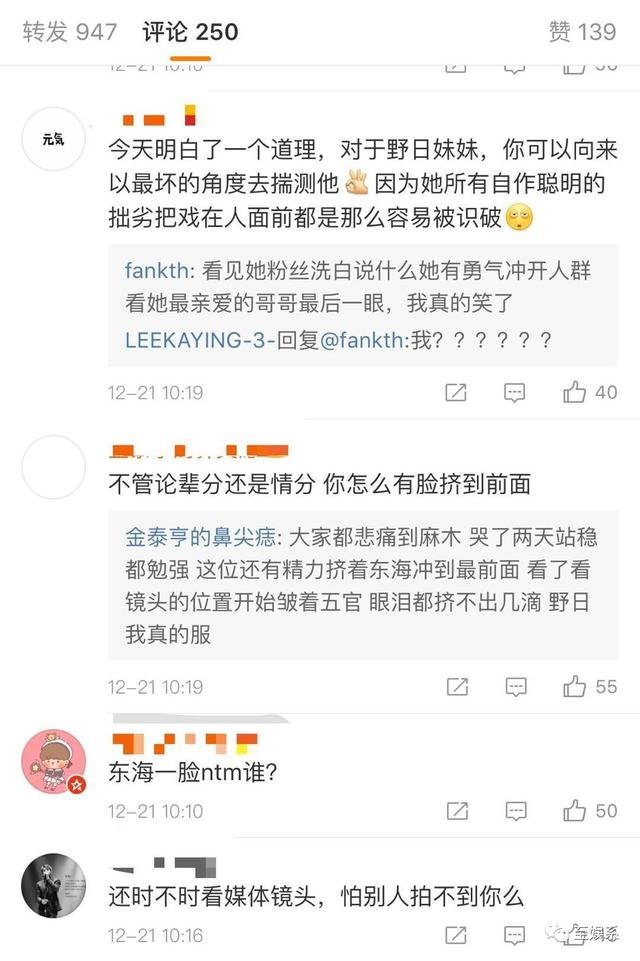Image resolution: width=640 pixels, height=961 pixels.
Task: Reply to the 媒体镜头 comment from 10:16
Action: (x=515, y=935)
